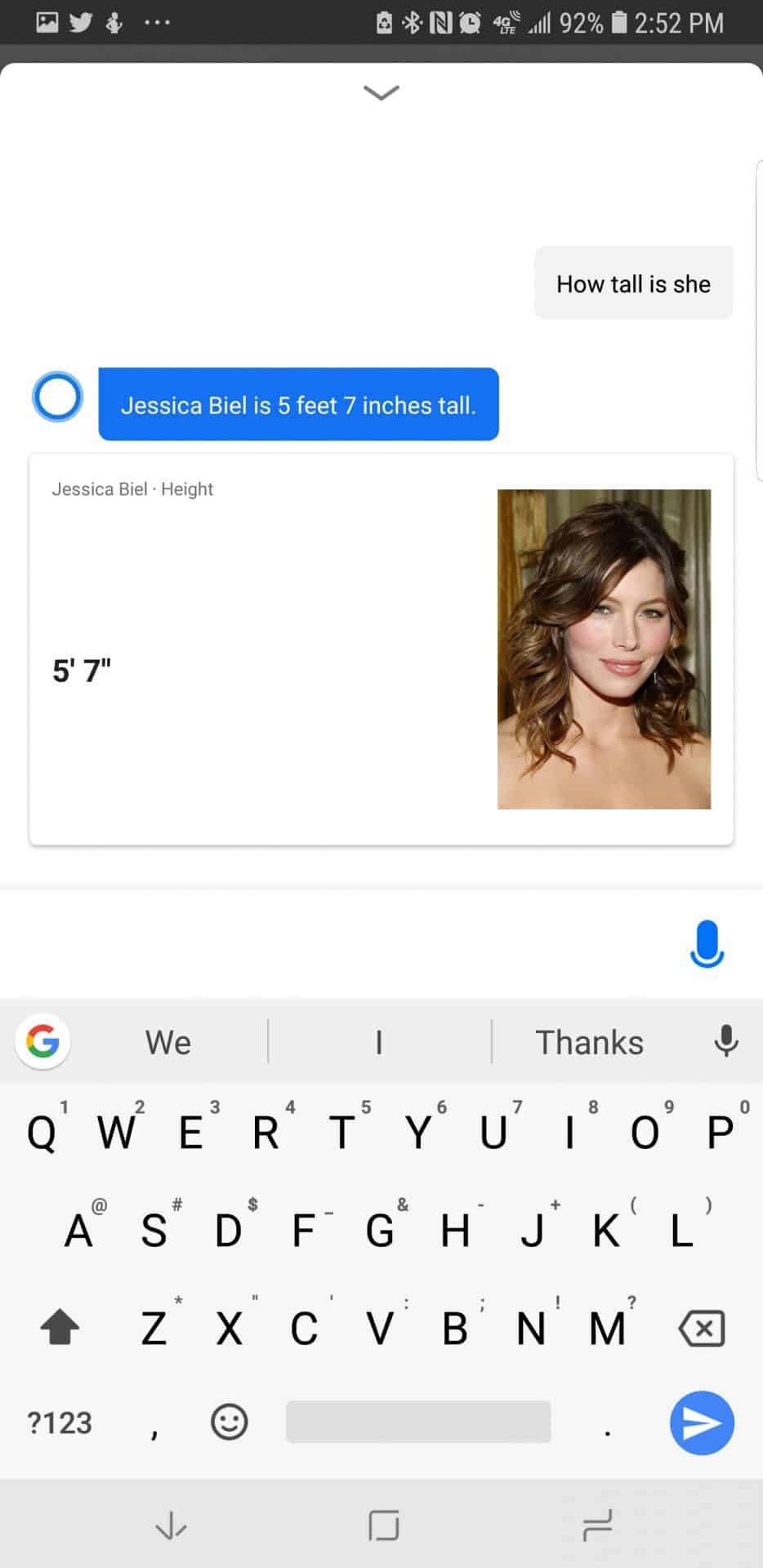The height and width of the screenshot is (1568, 763).
Task: Hide the keyboard with the down arrow
Action: click(171, 1526)
